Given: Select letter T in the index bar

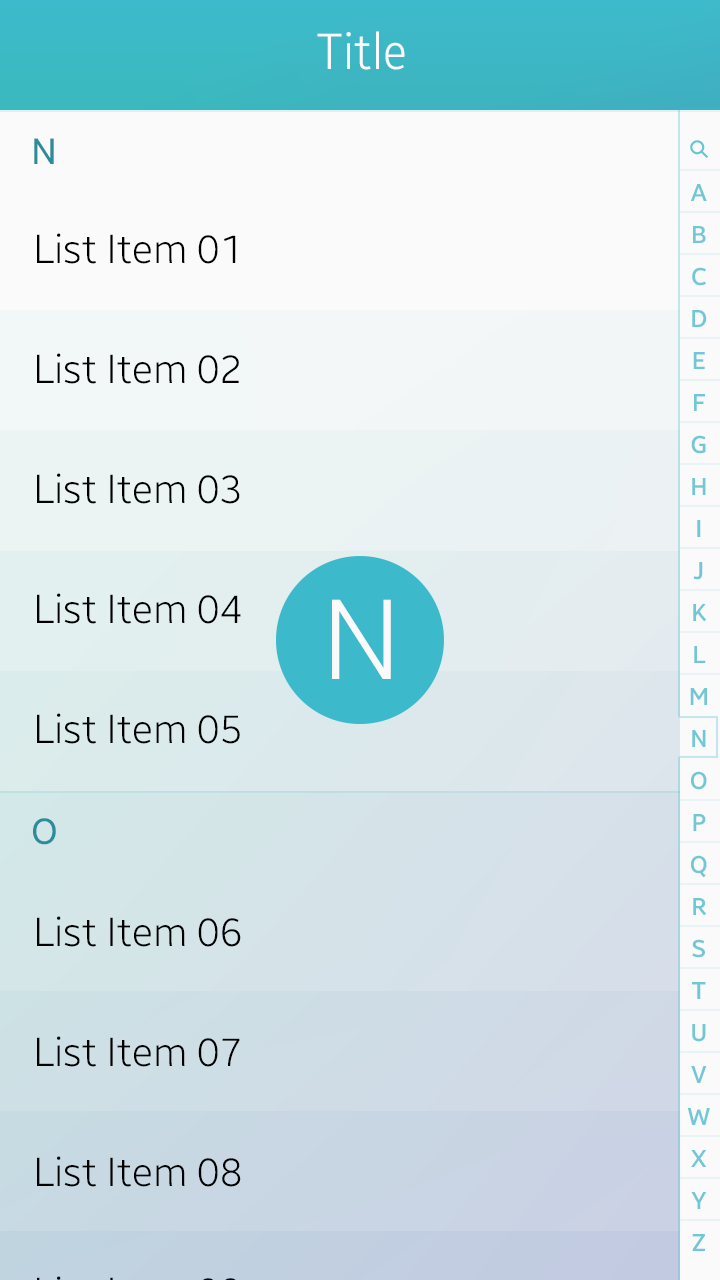Looking at the screenshot, I should point(699,990).
